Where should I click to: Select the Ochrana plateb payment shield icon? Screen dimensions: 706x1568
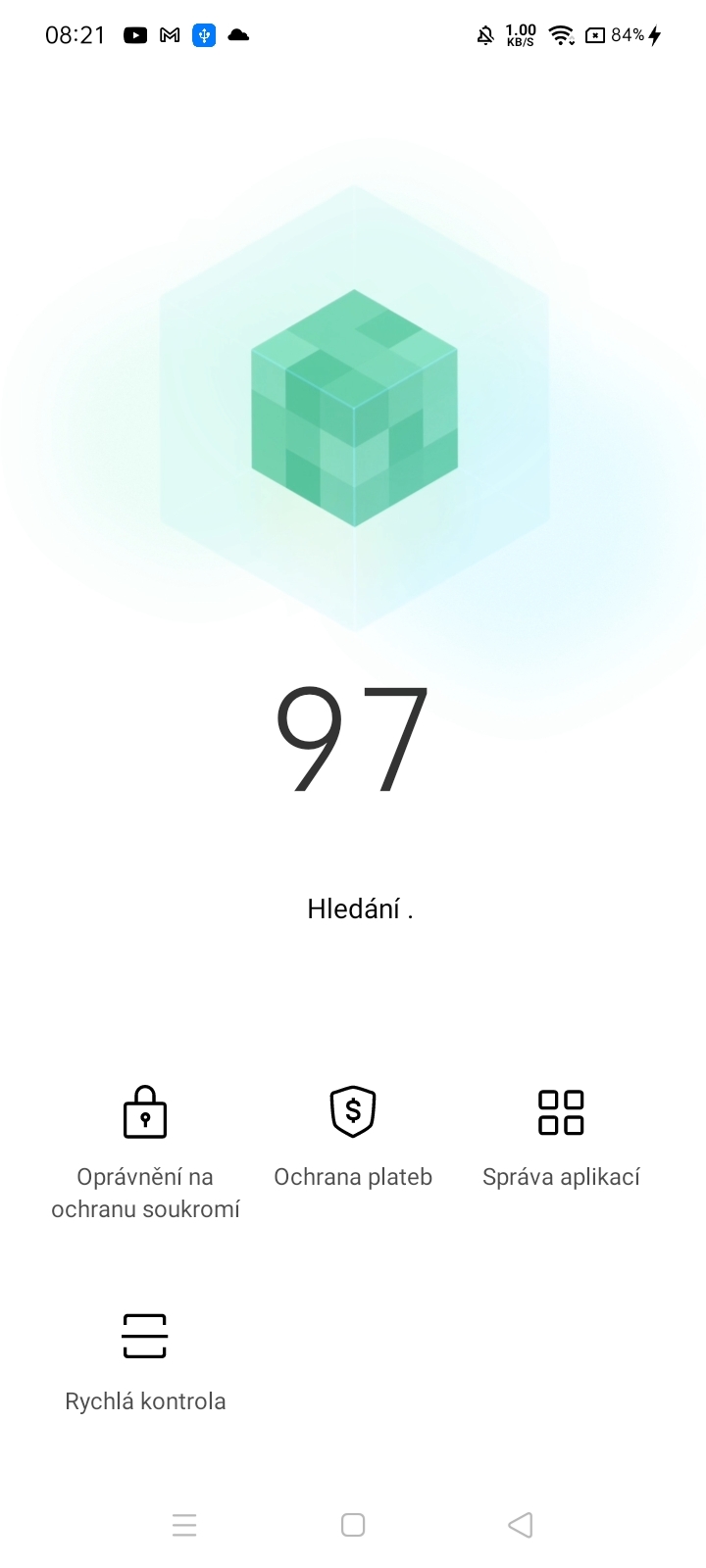pyautogui.click(x=353, y=1112)
